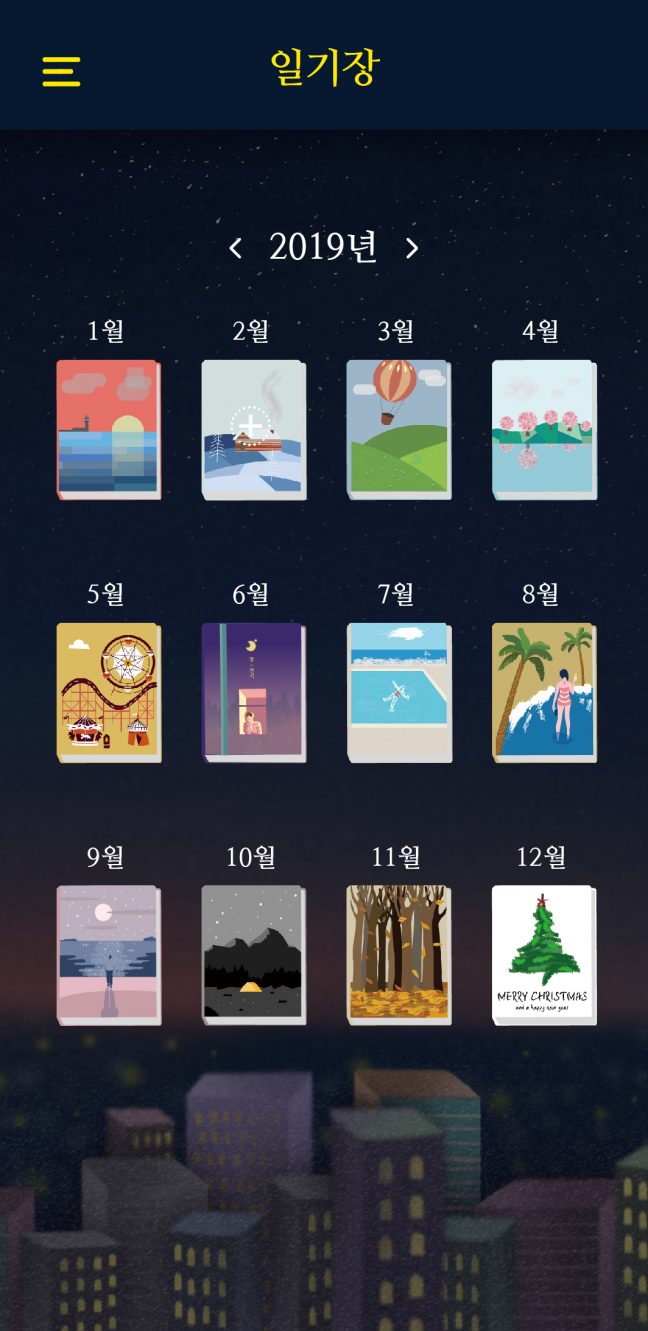Open the 8월 beach diary book

(x=543, y=692)
